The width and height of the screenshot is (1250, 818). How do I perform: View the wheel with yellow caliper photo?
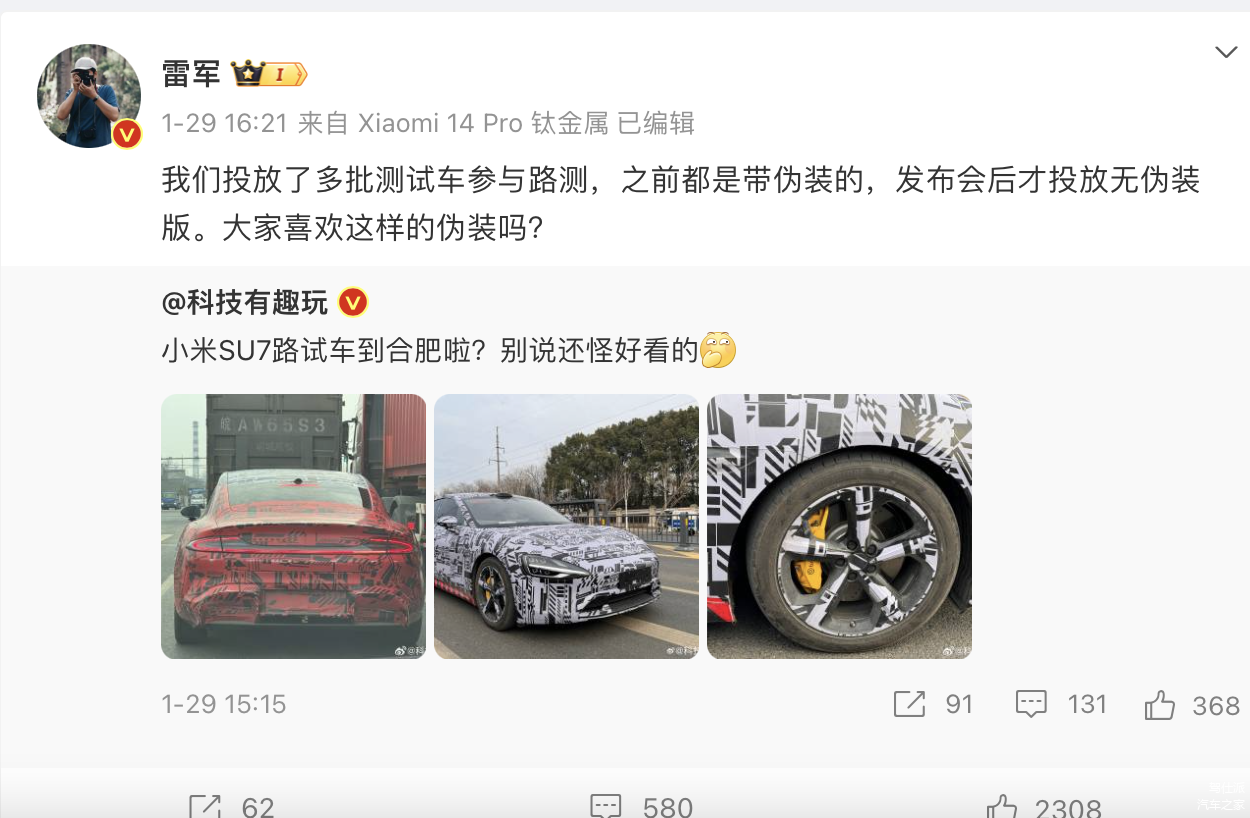pyautogui.click(x=839, y=526)
